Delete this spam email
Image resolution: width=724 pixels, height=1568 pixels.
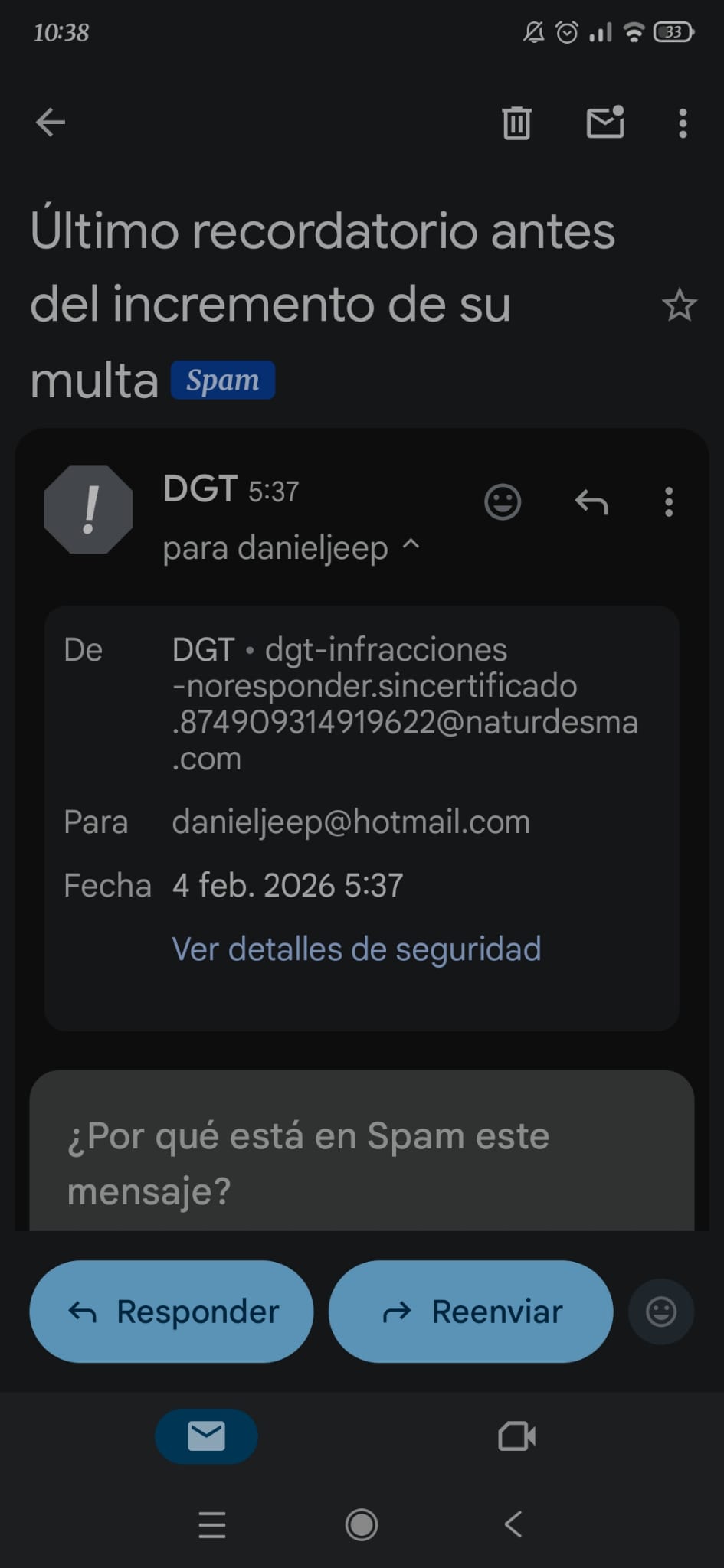pos(516,122)
